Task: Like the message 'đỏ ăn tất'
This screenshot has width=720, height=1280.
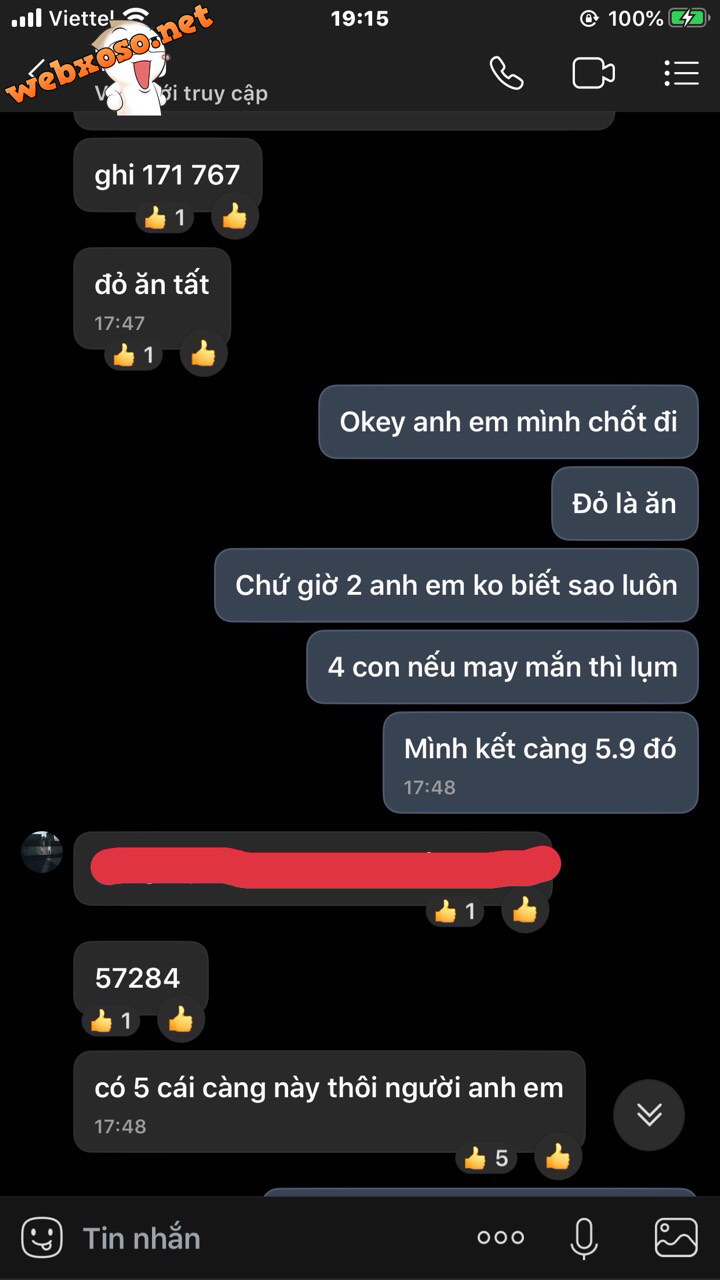Action: coord(203,354)
